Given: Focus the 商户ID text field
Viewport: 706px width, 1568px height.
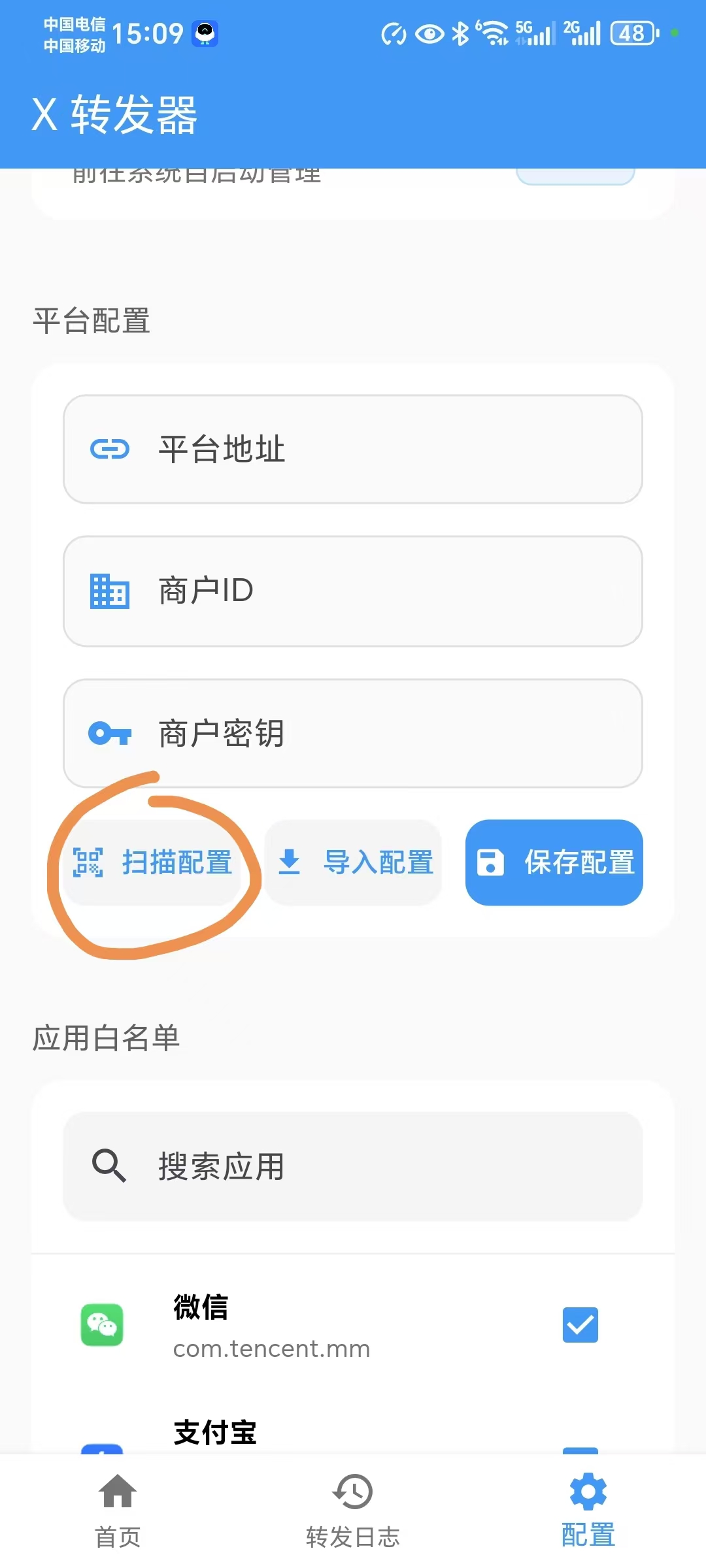Looking at the screenshot, I should click(353, 591).
